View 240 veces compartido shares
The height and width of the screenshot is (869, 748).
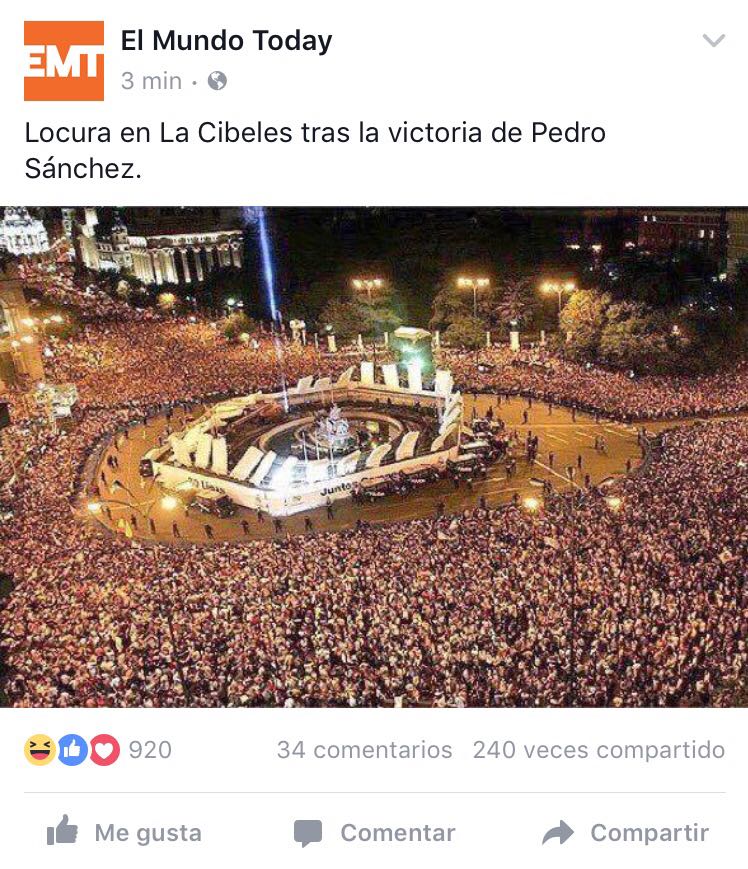pos(598,749)
